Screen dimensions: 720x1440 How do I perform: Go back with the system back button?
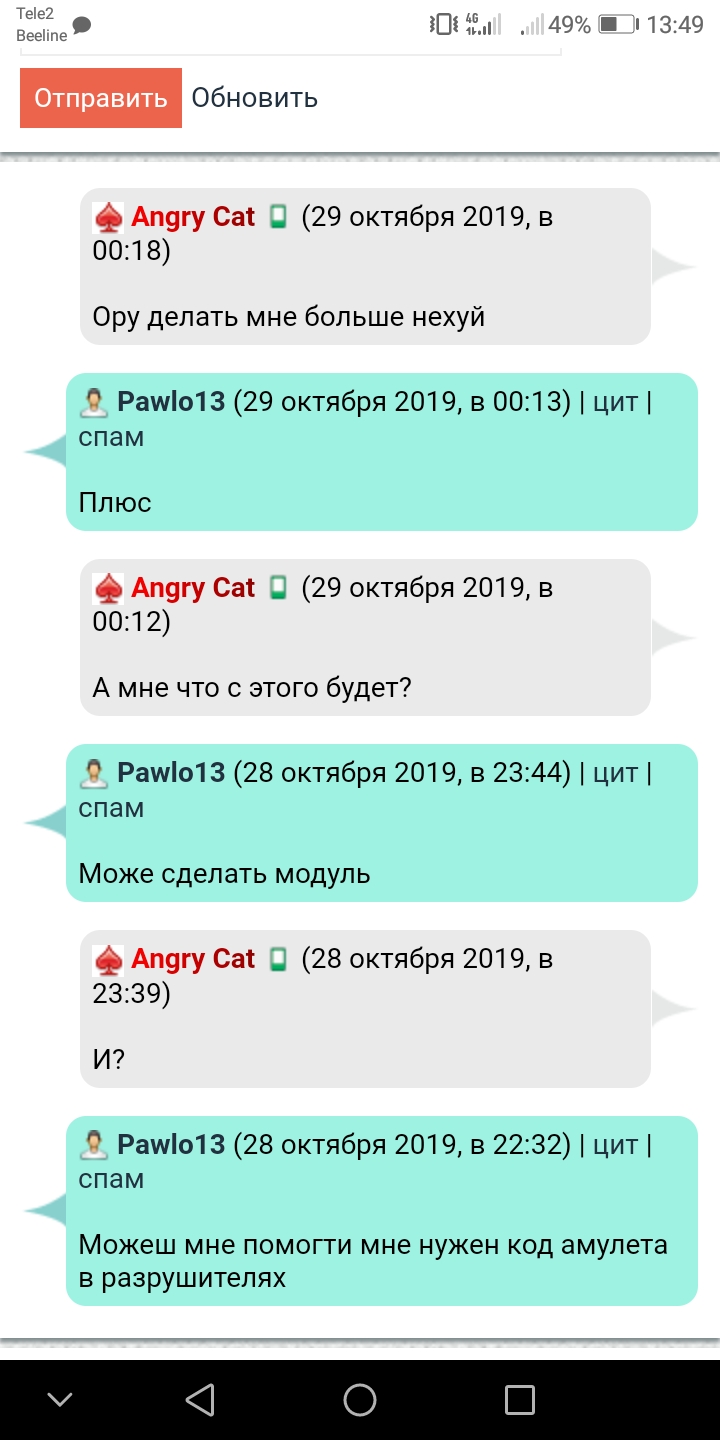tap(200, 1400)
